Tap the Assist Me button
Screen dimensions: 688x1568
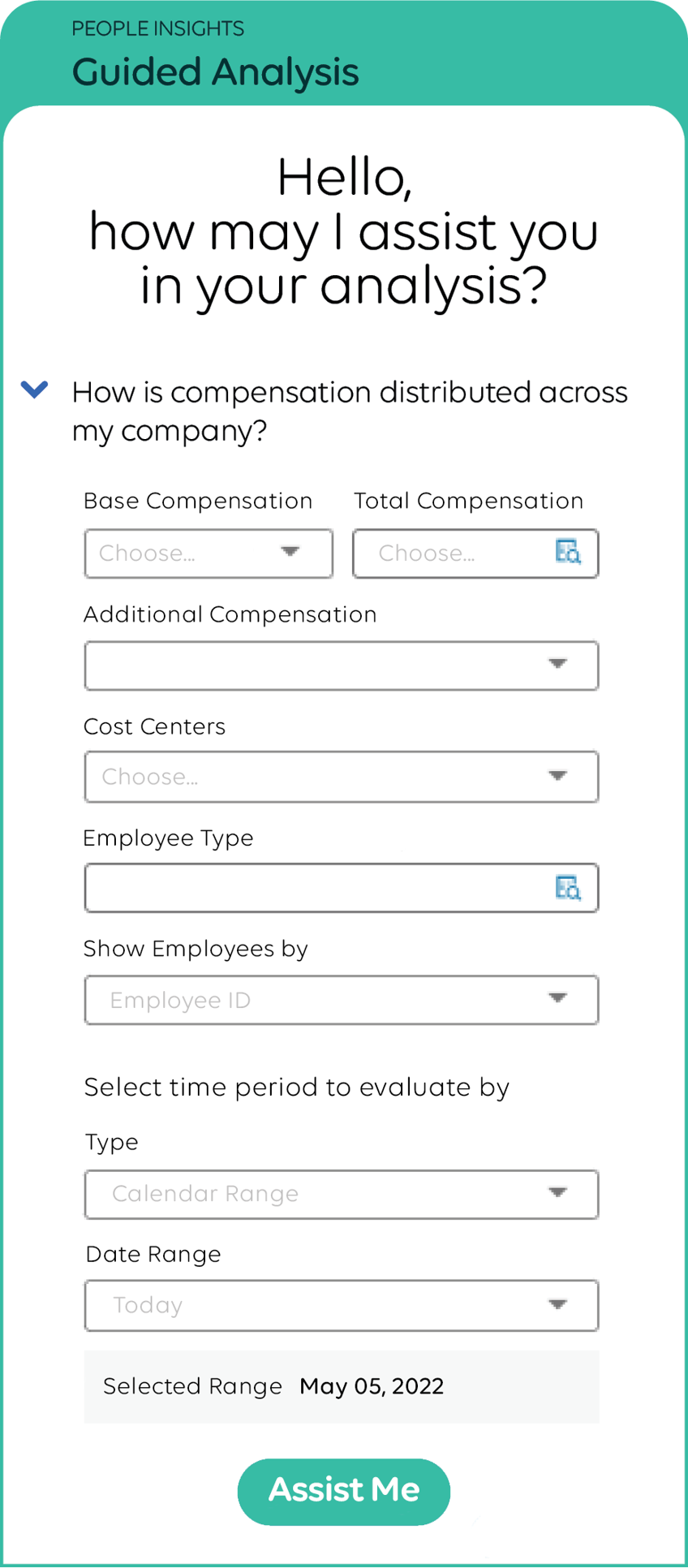coord(343,1491)
